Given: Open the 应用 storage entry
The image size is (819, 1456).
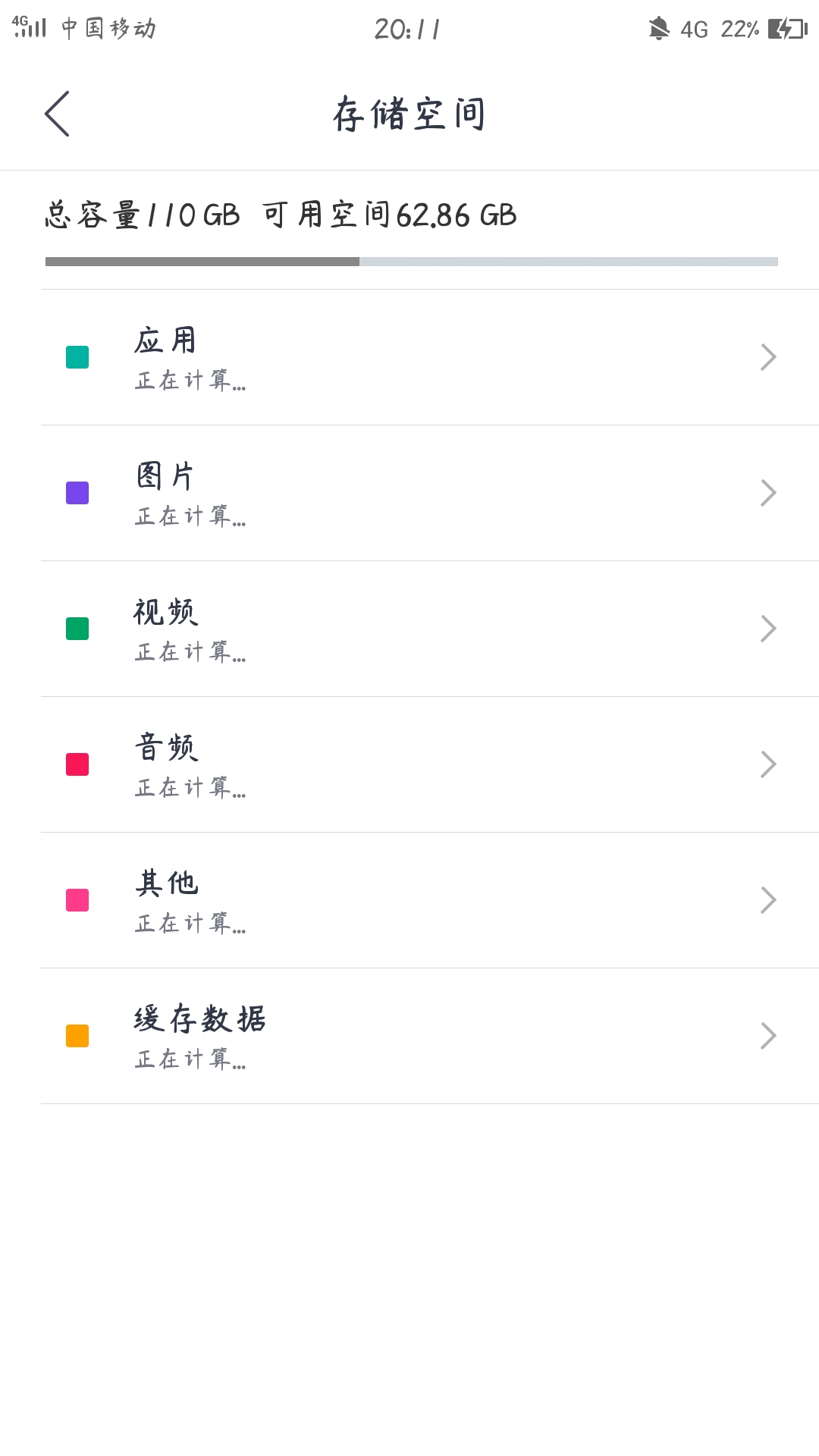Looking at the screenshot, I should [x=409, y=356].
